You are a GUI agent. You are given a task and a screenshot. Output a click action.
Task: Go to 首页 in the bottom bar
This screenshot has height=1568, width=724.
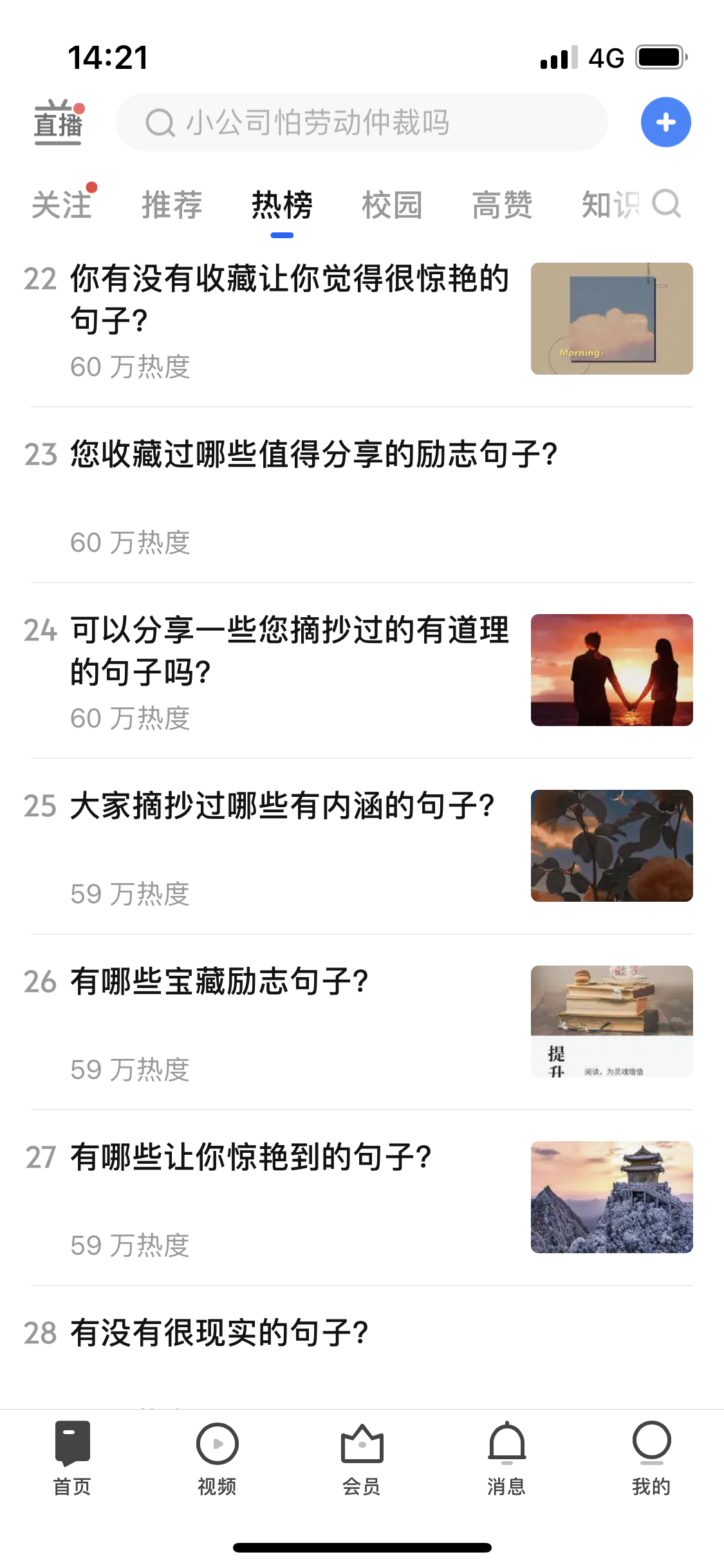72,1459
